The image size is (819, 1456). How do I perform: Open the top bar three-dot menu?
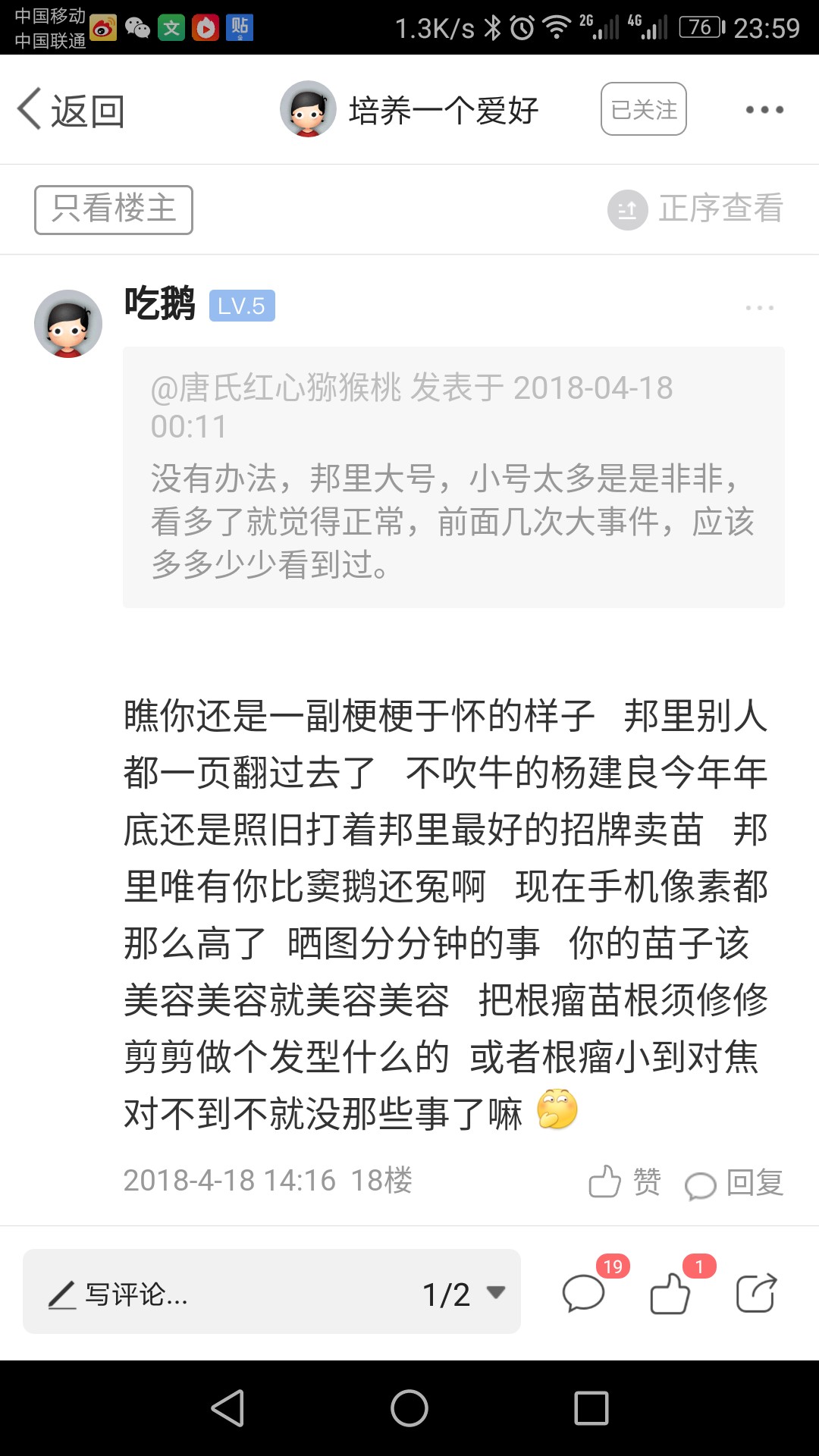coord(764,110)
